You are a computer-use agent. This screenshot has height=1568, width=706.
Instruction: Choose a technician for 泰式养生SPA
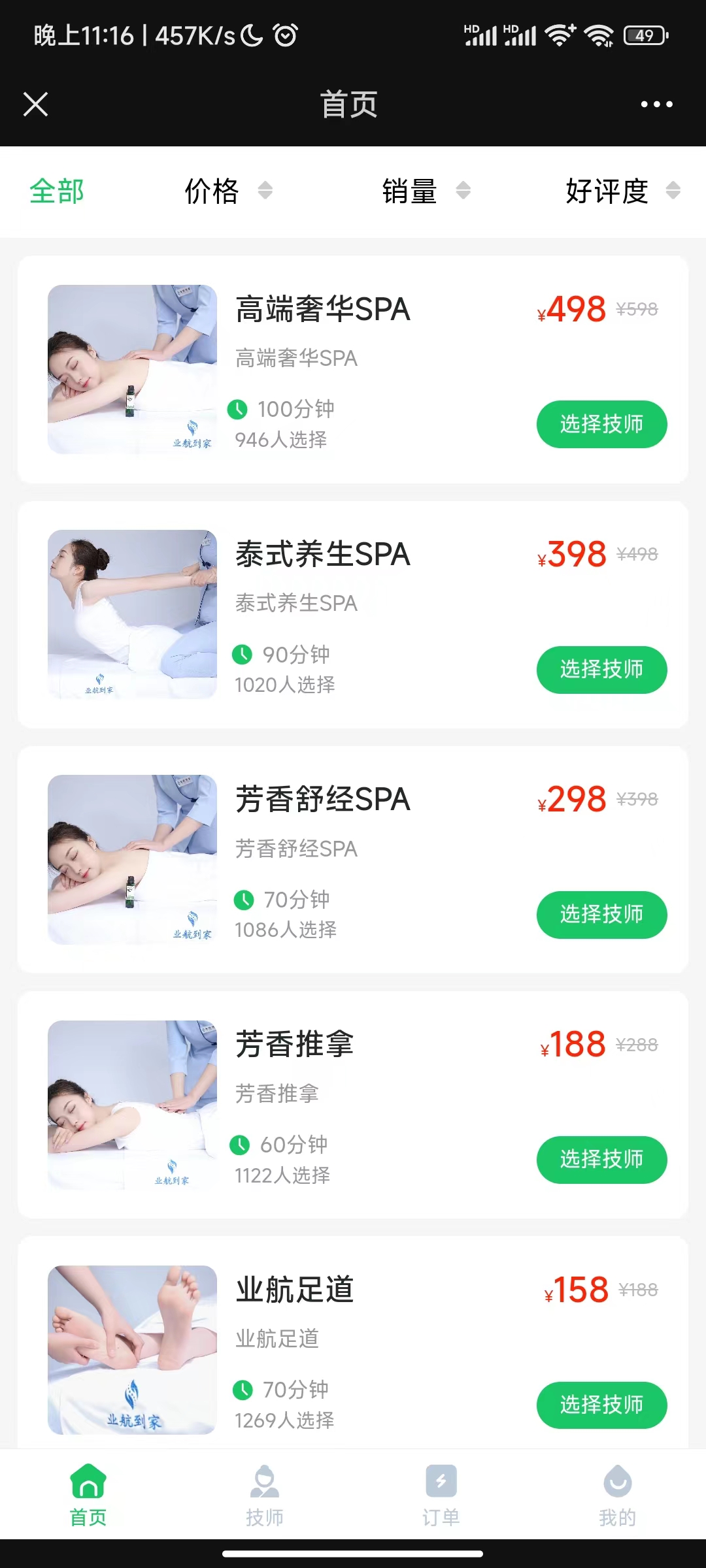tap(601, 669)
